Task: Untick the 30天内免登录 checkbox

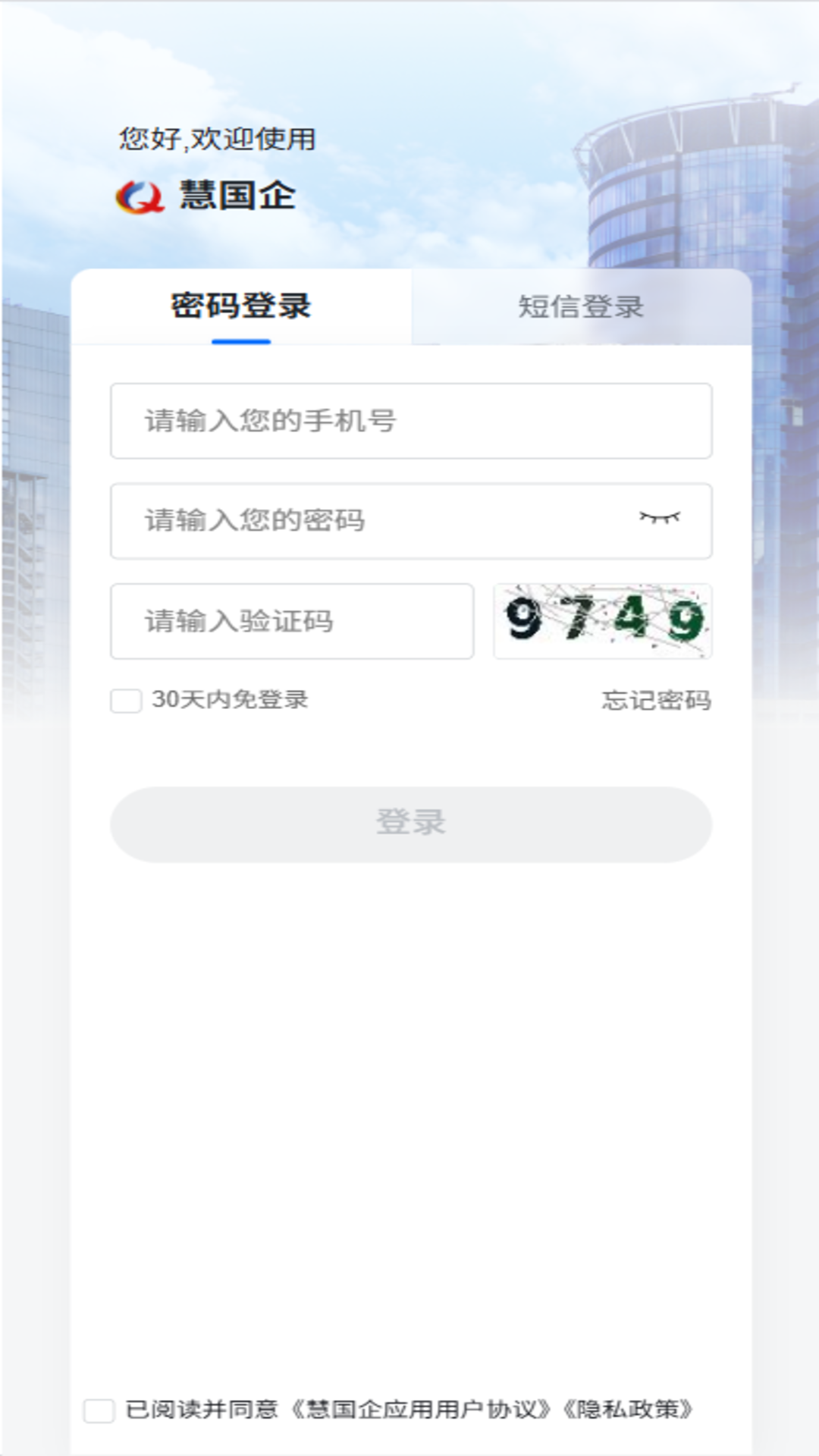Action: point(125,701)
